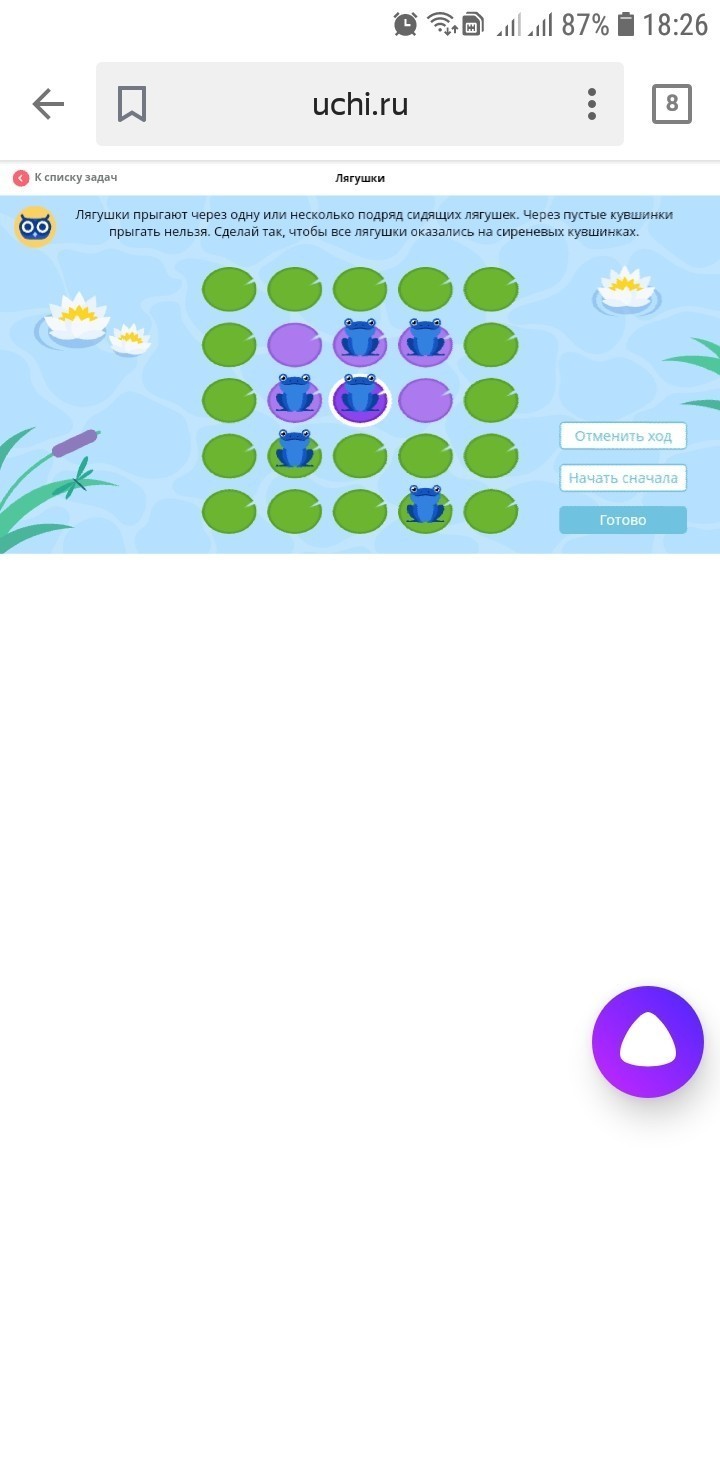This screenshot has width=720, height=1480.
Task: Tap the highlighted frog with white outline
Action: coord(359,399)
